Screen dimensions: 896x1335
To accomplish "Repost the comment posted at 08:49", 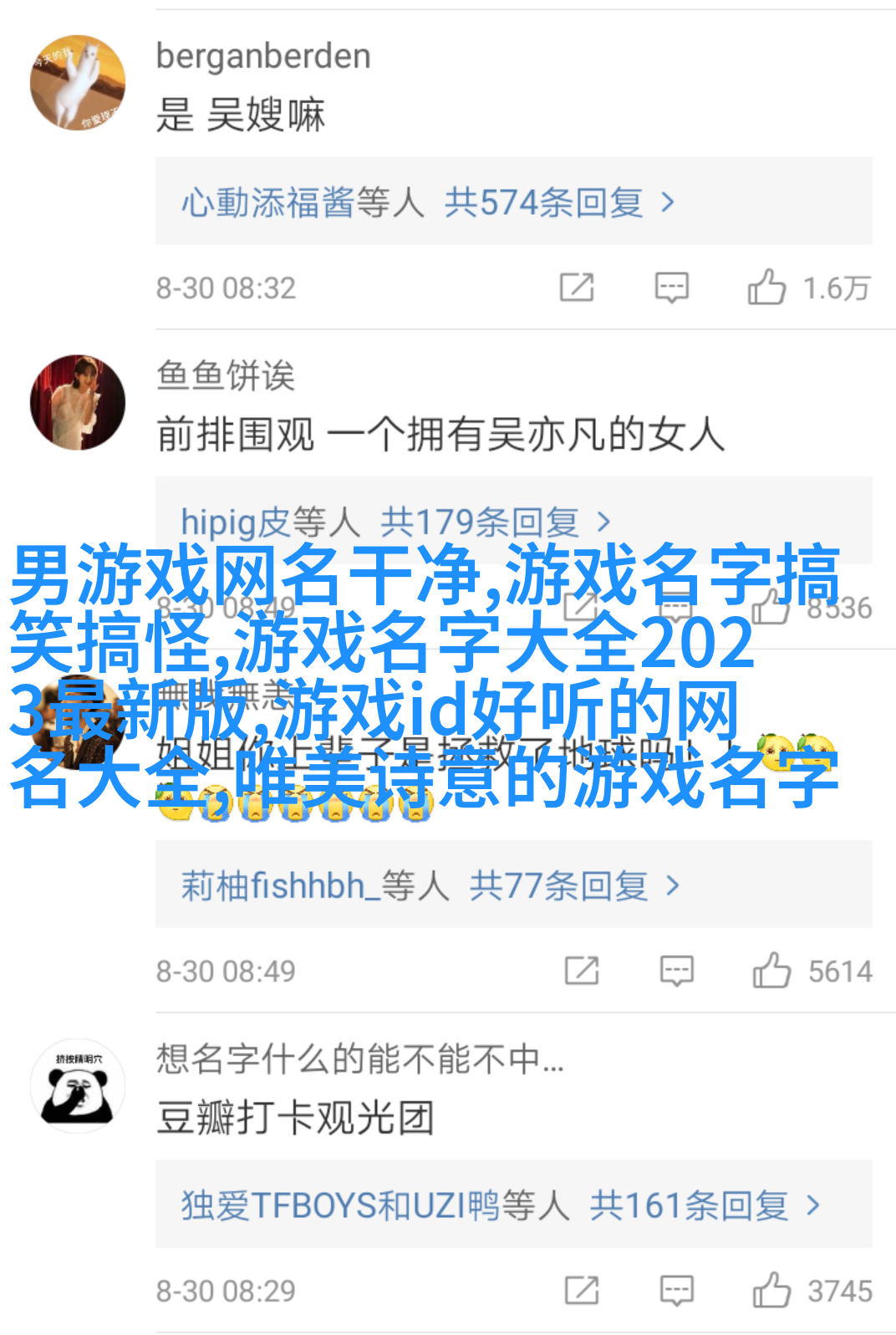I will click(x=582, y=971).
